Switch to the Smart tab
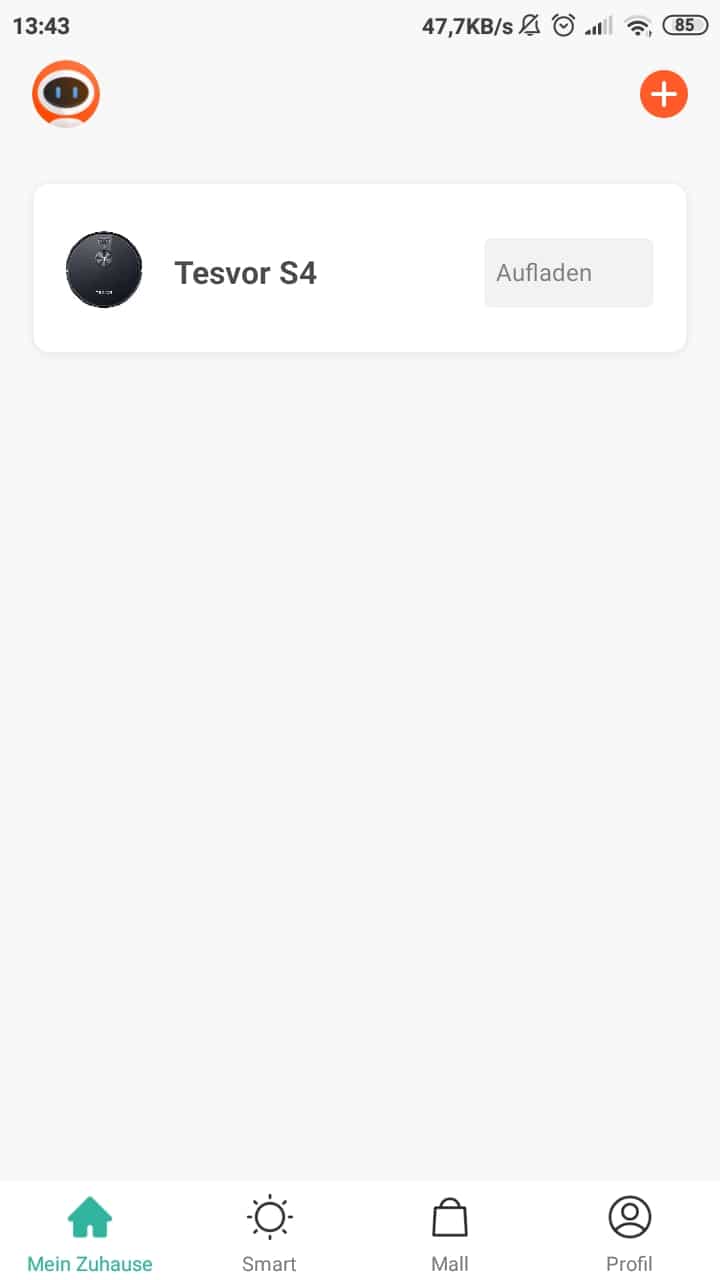The width and height of the screenshot is (720, 1280). click(x=269, y=1234)
